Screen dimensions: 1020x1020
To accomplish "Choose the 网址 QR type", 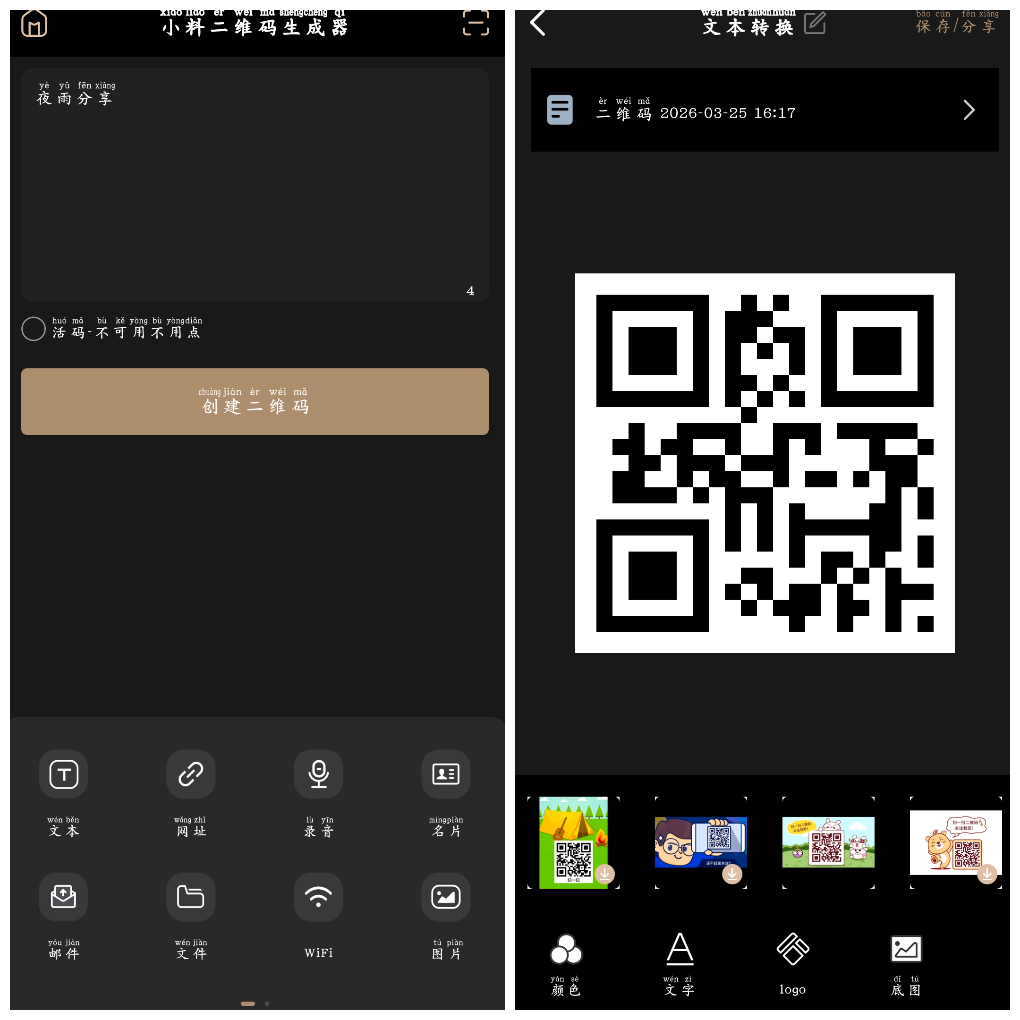I will click(191, 775).
